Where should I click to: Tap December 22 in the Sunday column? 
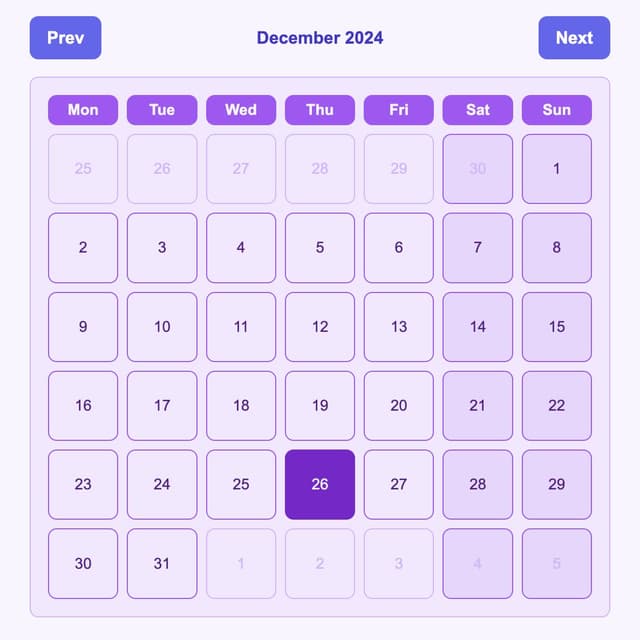pos(557,406)
